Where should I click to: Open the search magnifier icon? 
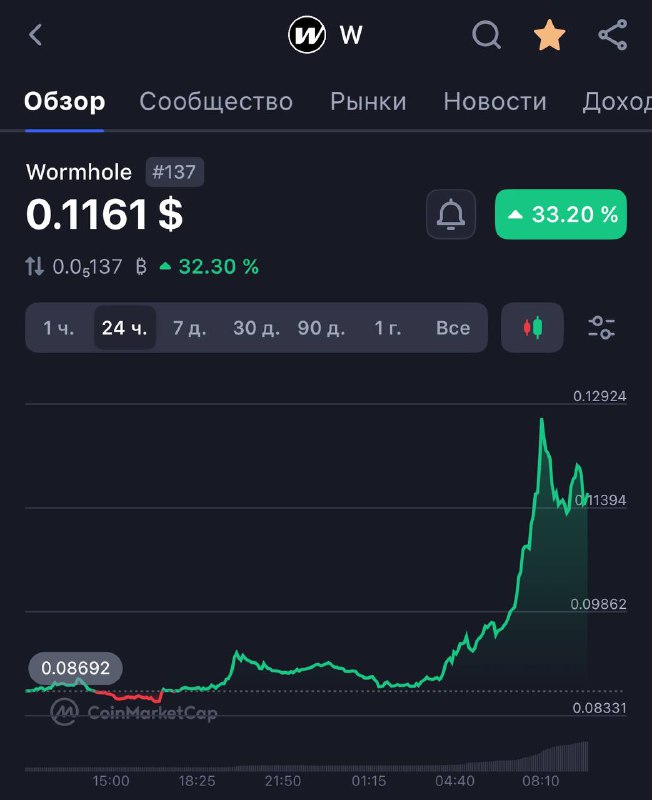click(486, 35)
